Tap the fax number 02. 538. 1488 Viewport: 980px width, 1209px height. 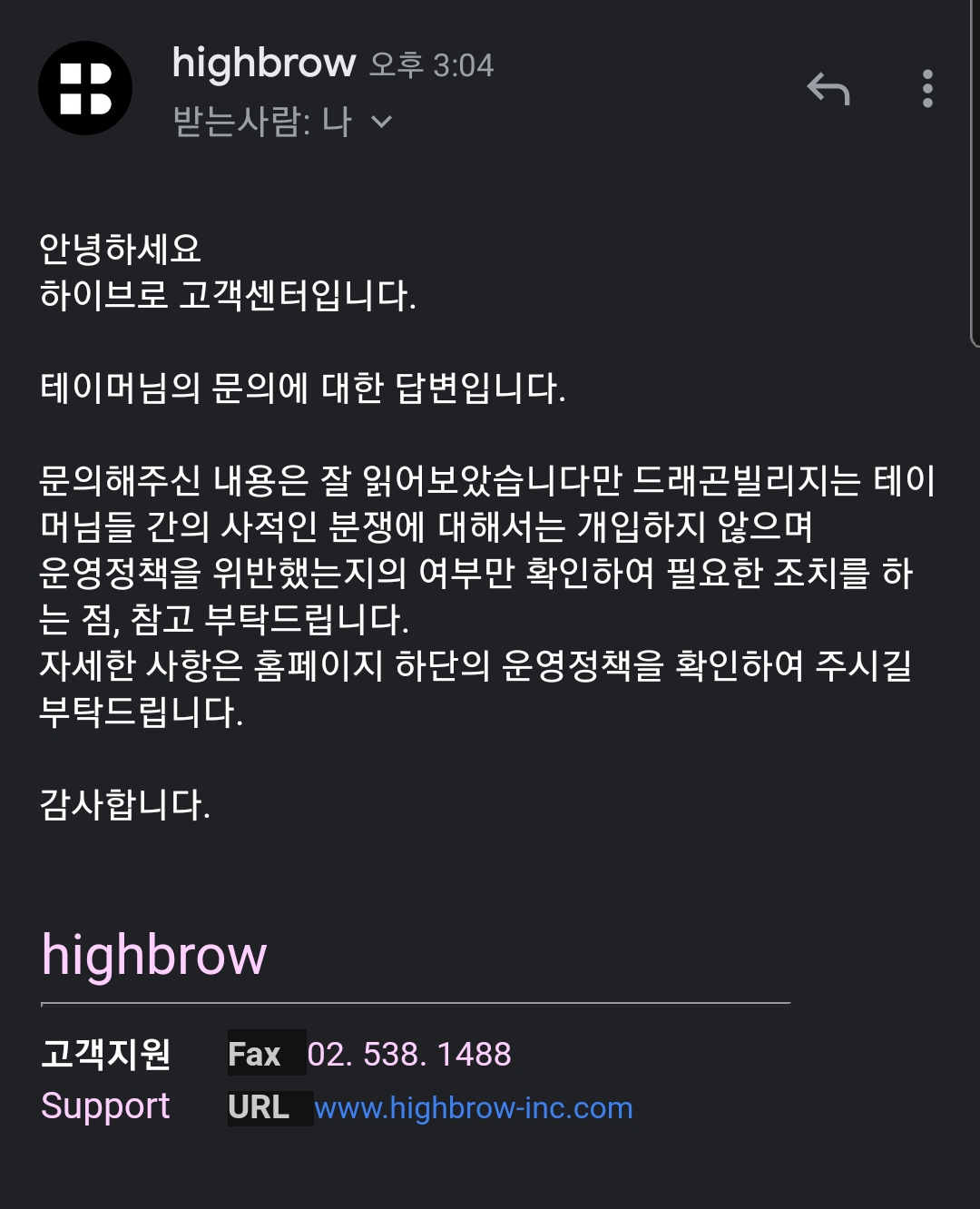point(409,1055)
